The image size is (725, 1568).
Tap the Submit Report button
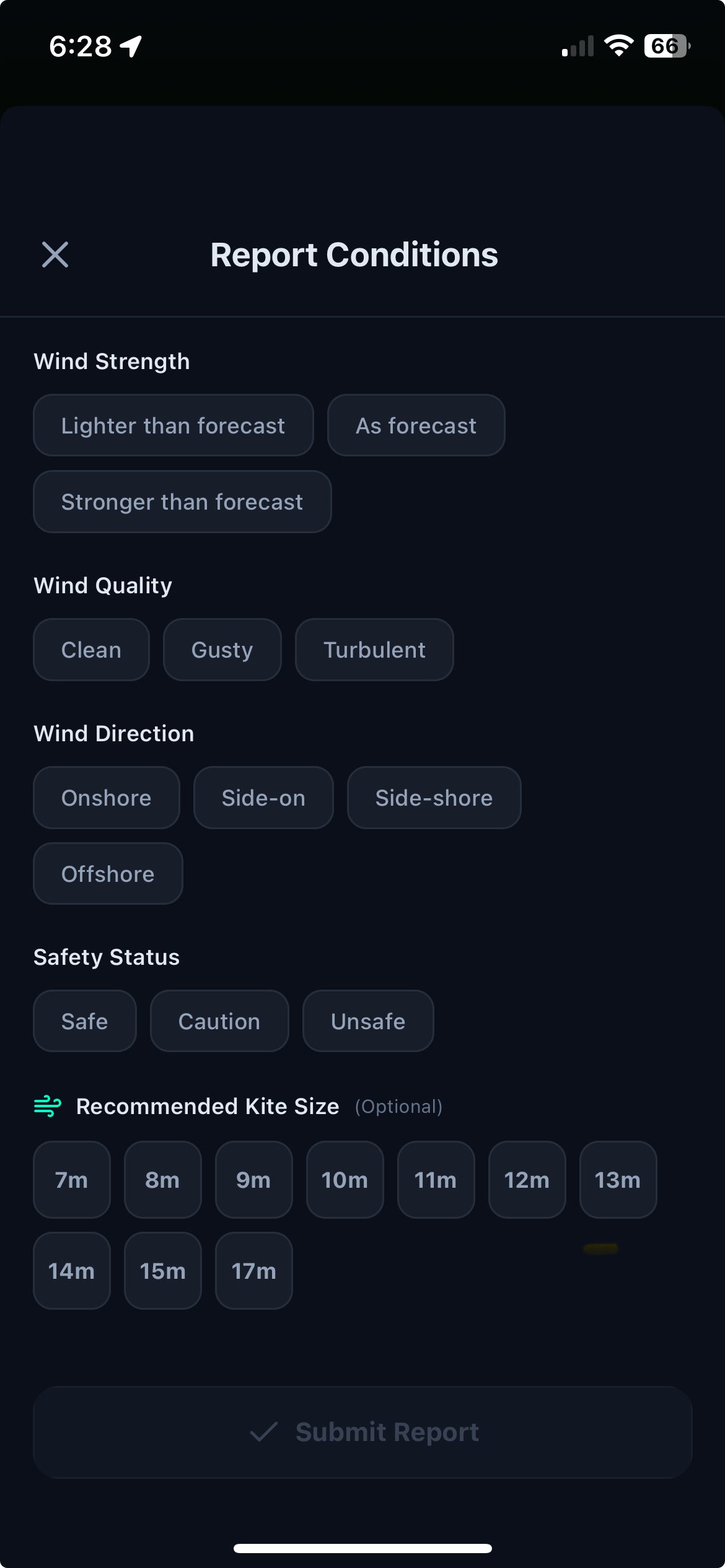pyautogui.click(x=362, y=1431)
